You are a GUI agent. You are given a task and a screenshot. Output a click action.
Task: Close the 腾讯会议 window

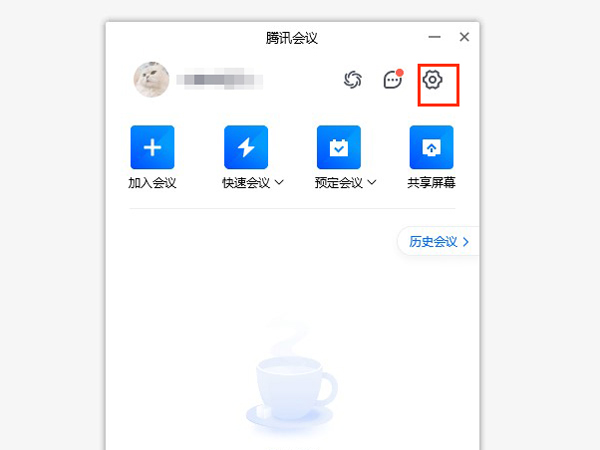(x=464, y=37)
